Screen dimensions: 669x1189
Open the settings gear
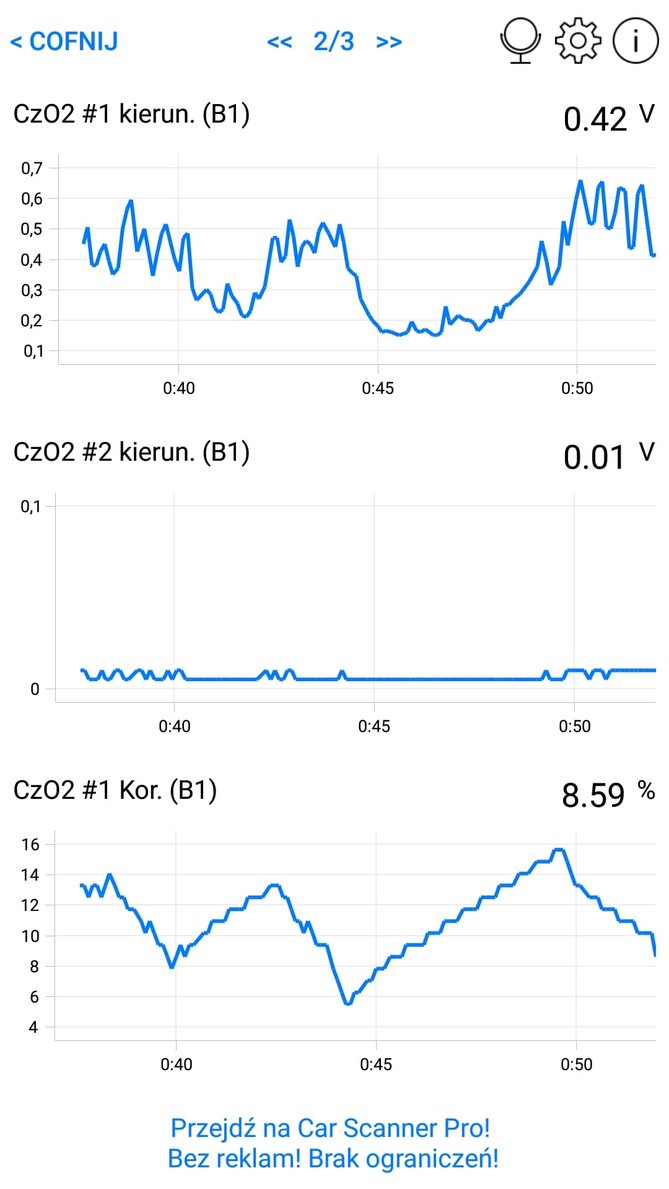pos(578,41)
